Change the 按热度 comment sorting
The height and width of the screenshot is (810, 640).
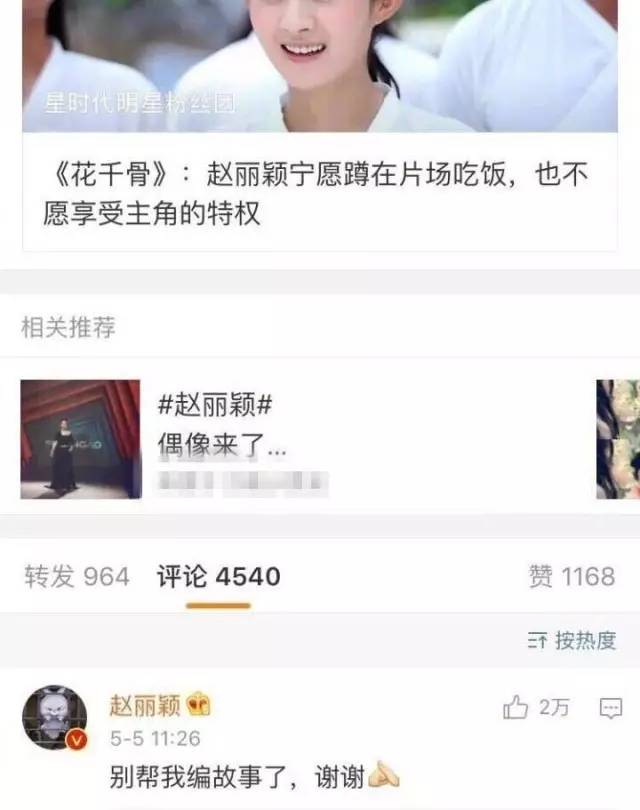click(571, 641)
